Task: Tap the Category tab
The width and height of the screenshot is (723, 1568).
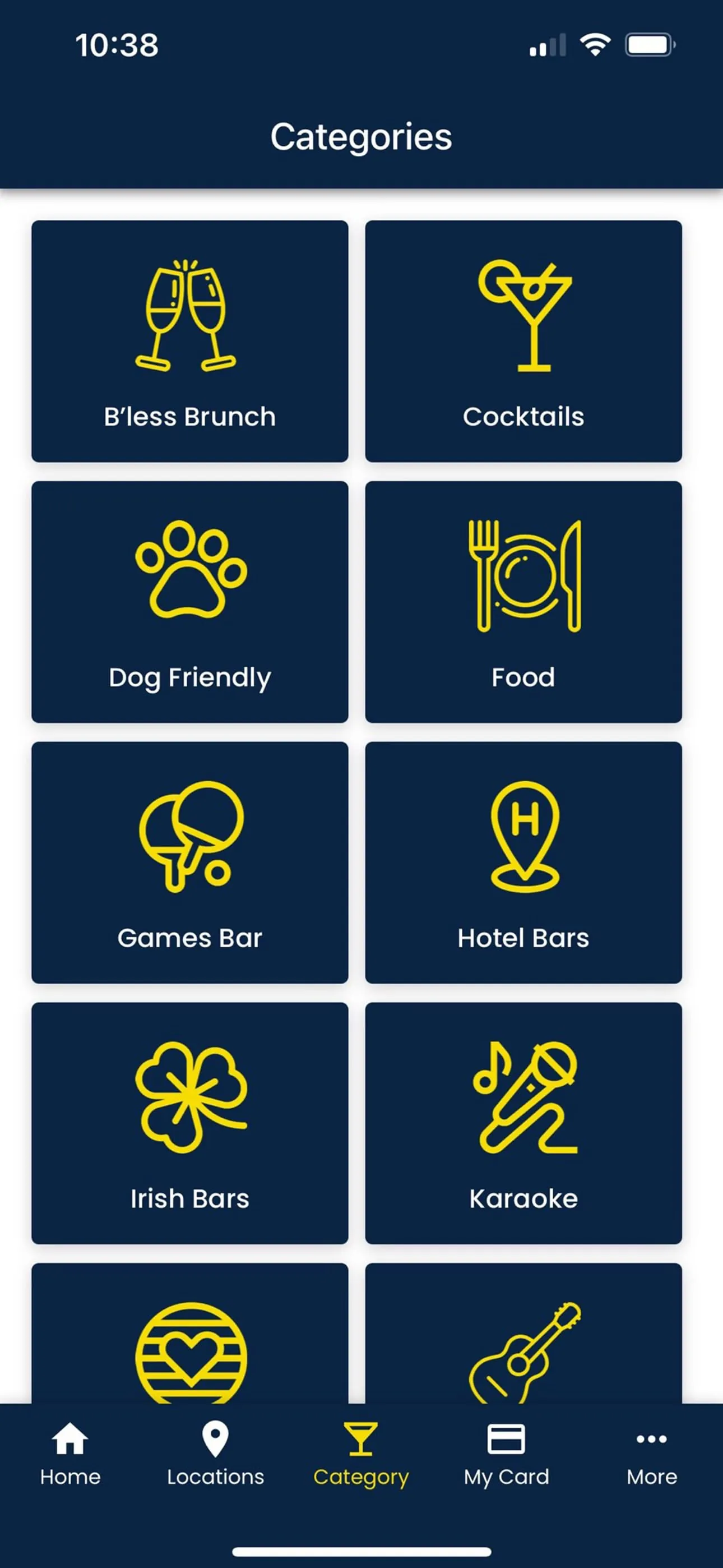Action: click(x=361, y=1455)
